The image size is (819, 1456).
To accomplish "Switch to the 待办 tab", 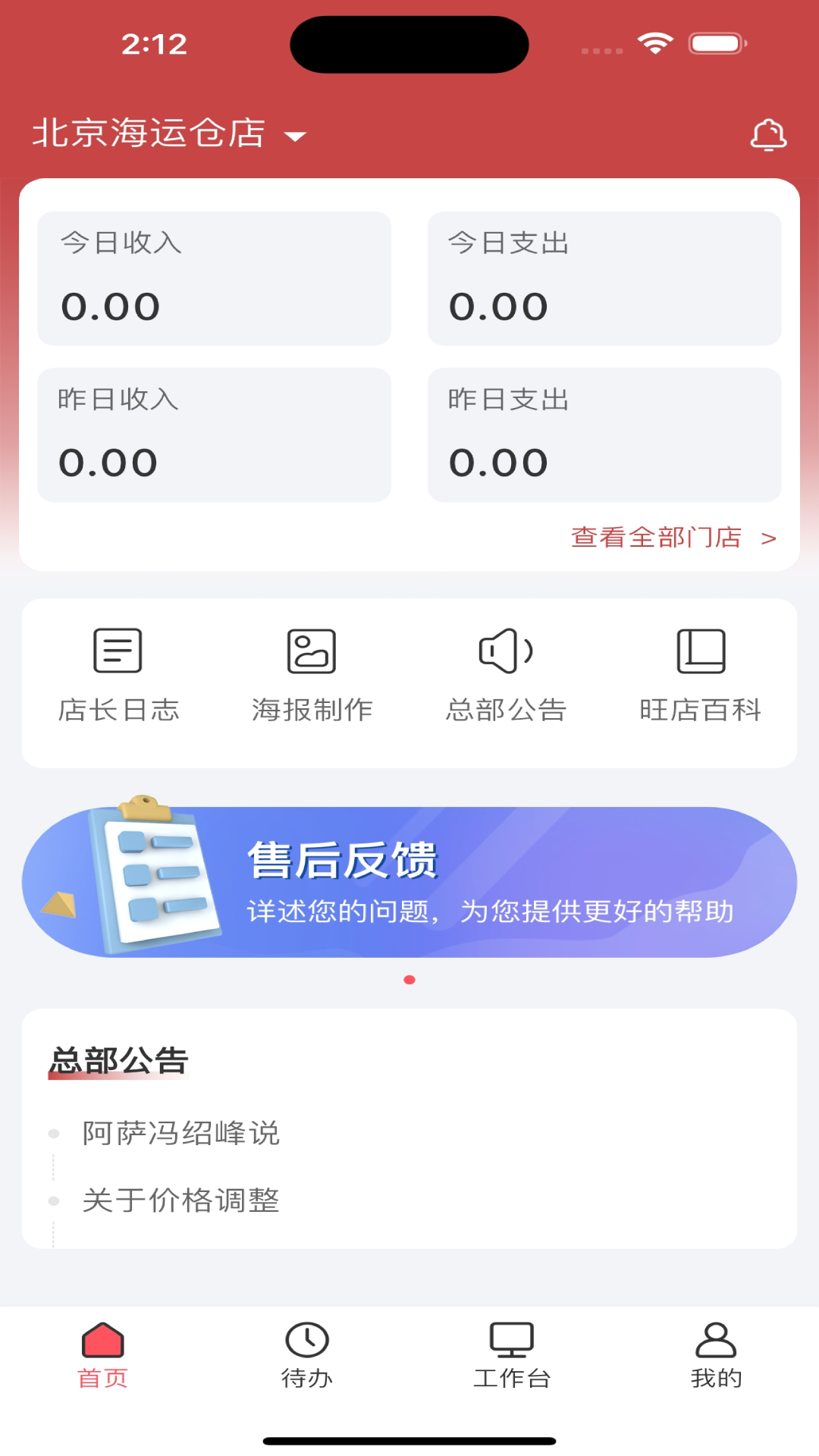I will coord(306,1357).
